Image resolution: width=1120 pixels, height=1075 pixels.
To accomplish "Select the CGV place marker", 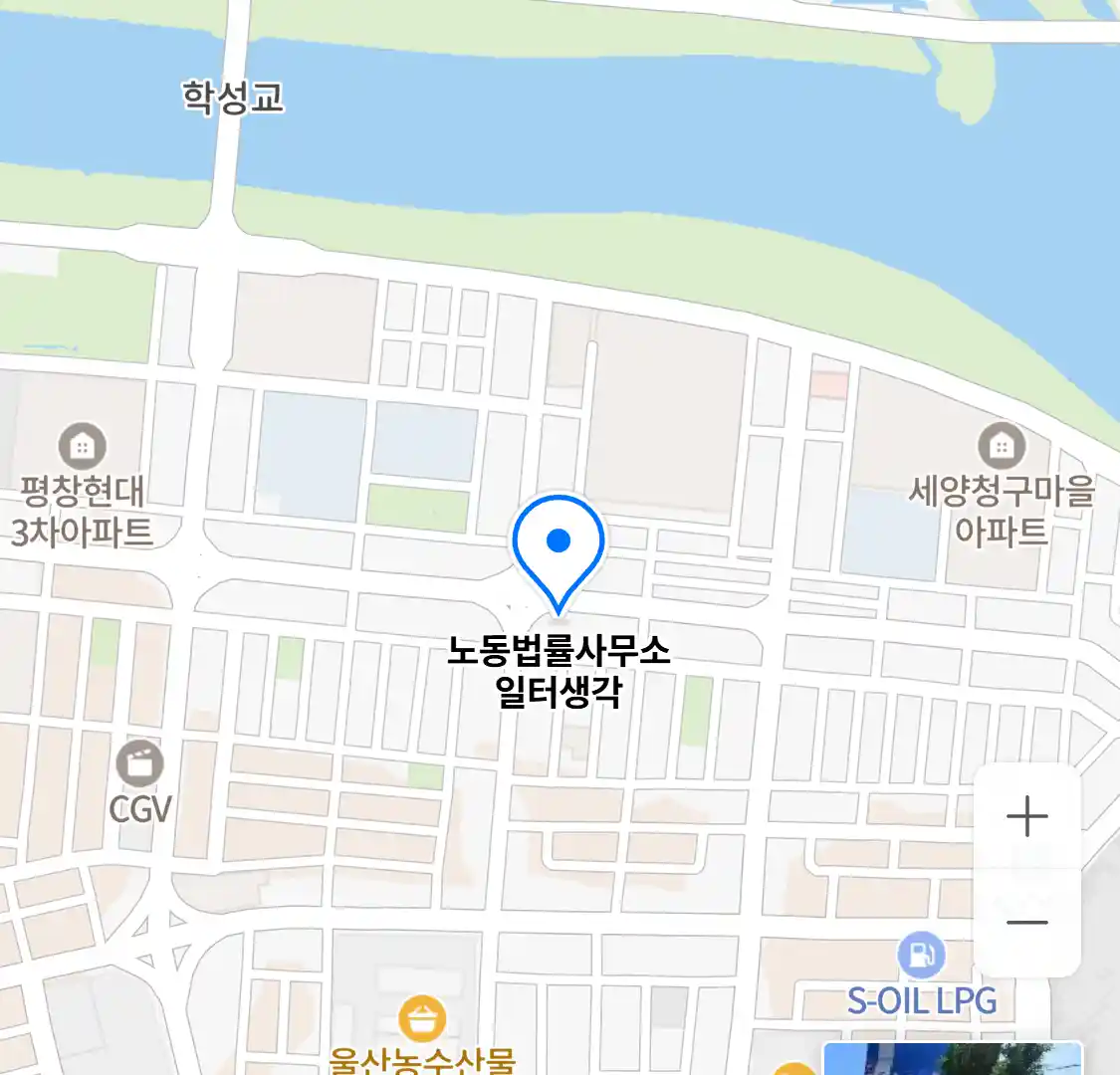I will [x=139, y=765].
